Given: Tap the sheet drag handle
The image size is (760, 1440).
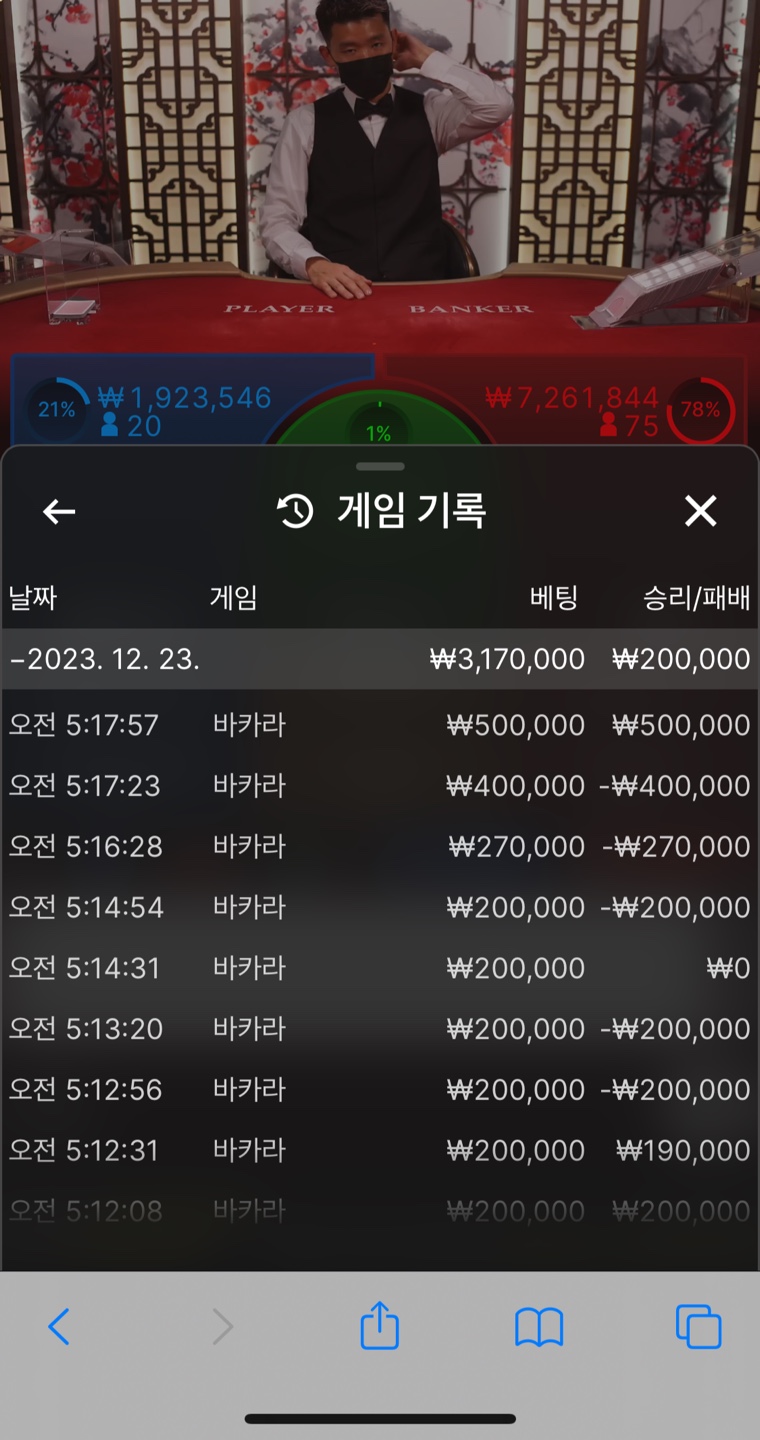Looking at the screenshot, I should [x=380, y=466].
